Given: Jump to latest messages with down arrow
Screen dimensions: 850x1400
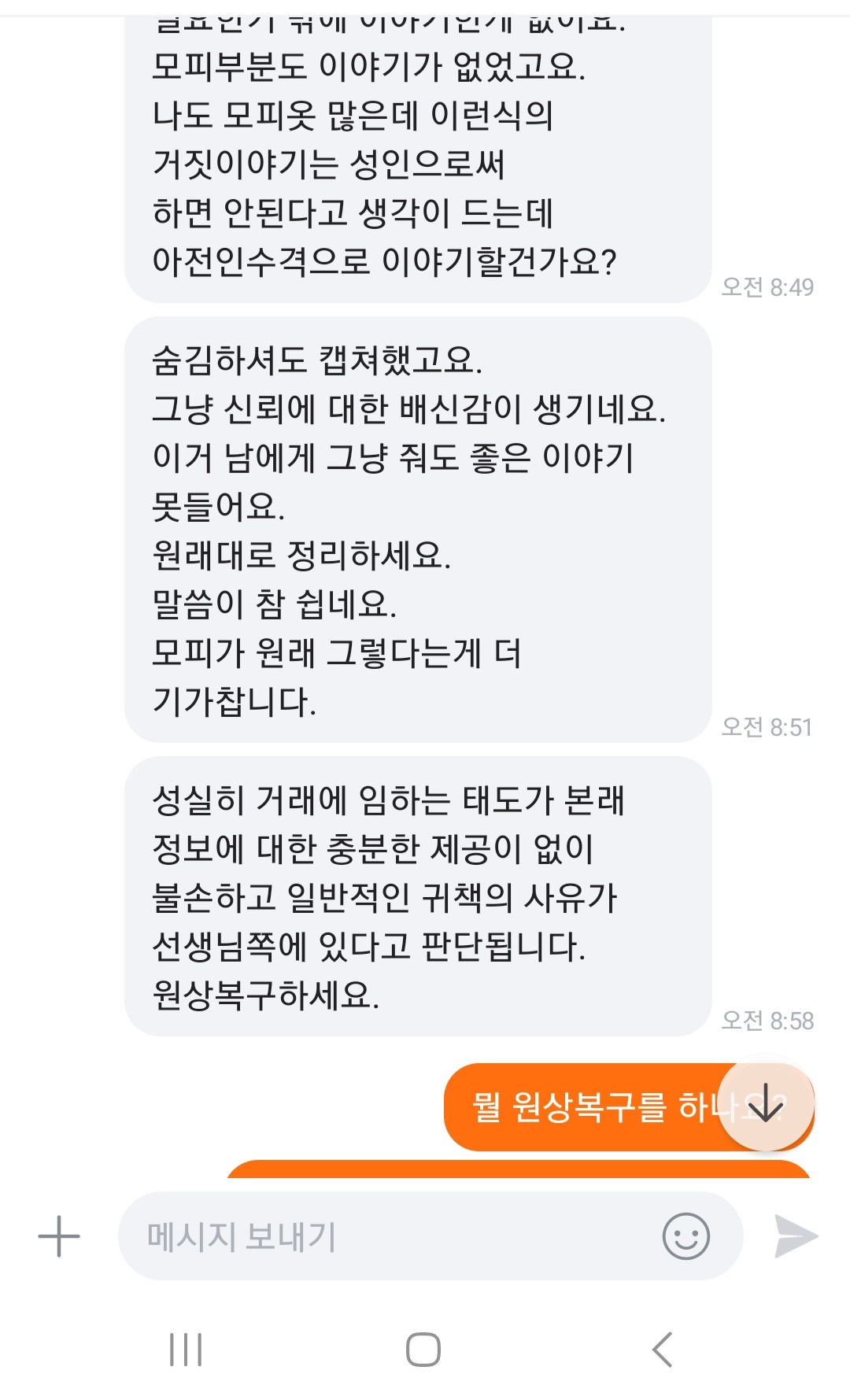Looking at the screenshot, I should pyautogui.click(x=765, y=1107).
